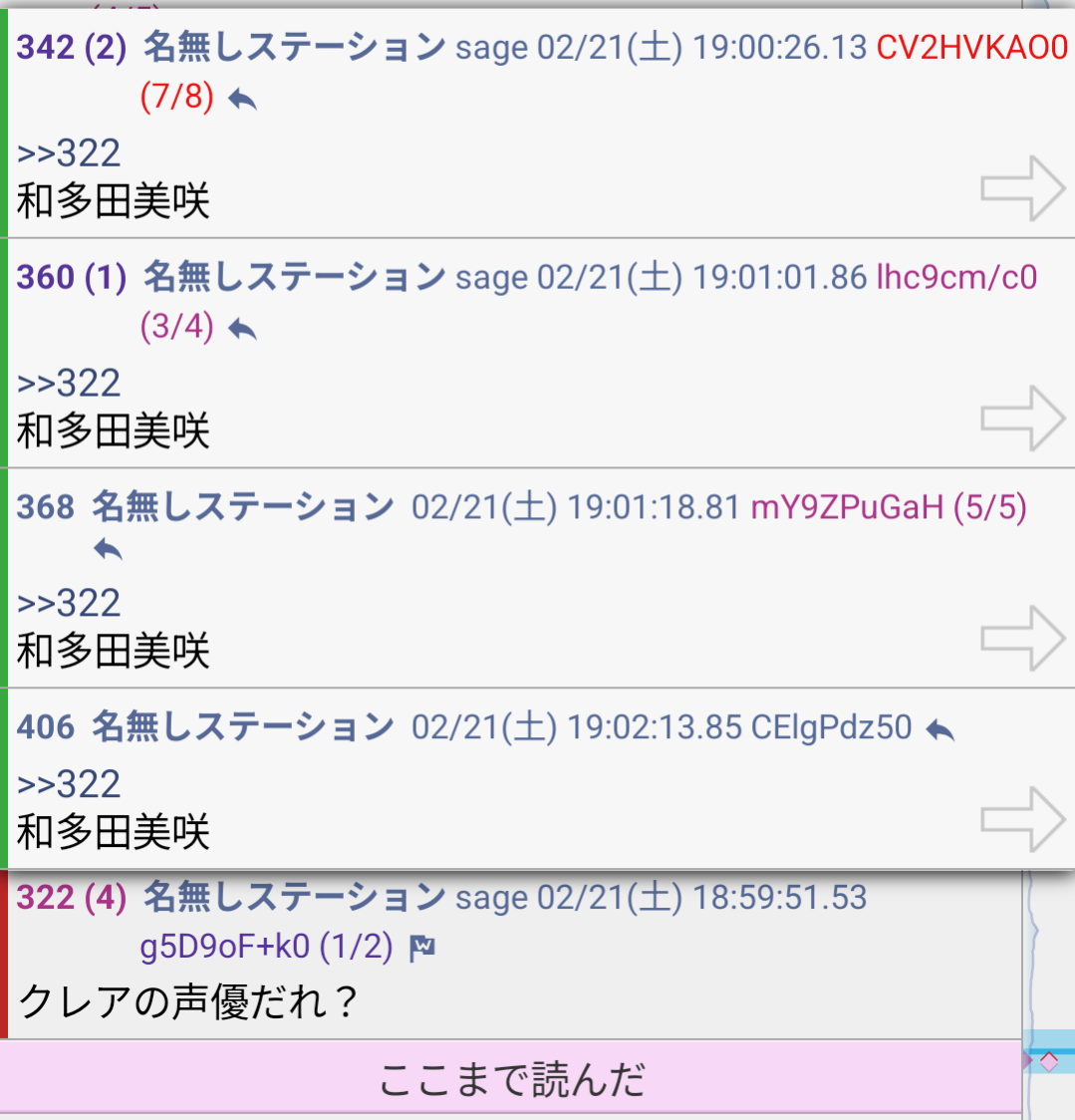The image size is (1075, 1120).
Task: Open the right arrow on post 360
Action: [1022, 419]
